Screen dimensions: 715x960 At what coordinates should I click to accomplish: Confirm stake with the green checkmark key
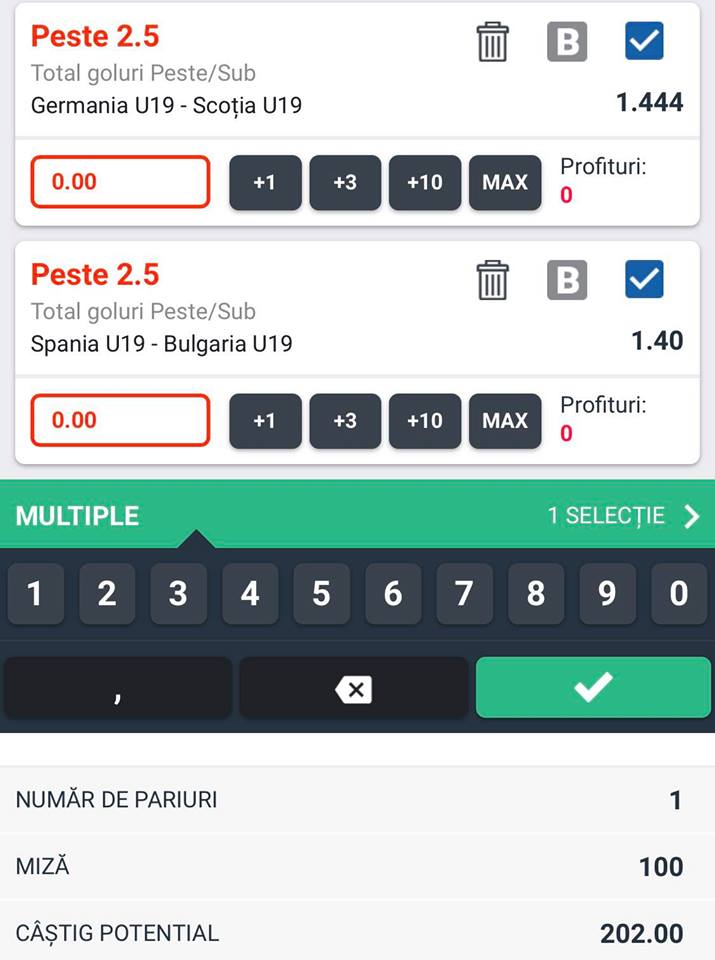click(x=593, y=687)
